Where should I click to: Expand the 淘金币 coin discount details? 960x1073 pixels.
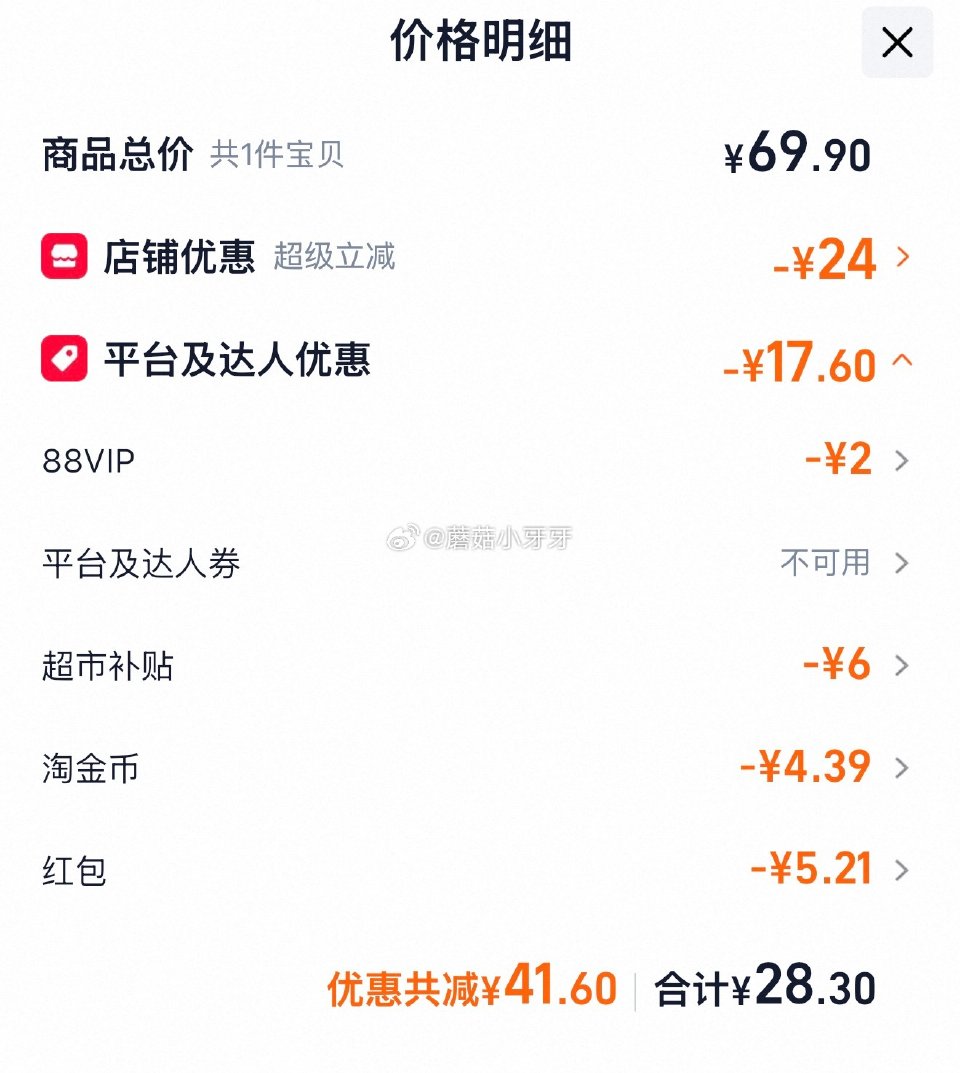(x=901, y=768)
